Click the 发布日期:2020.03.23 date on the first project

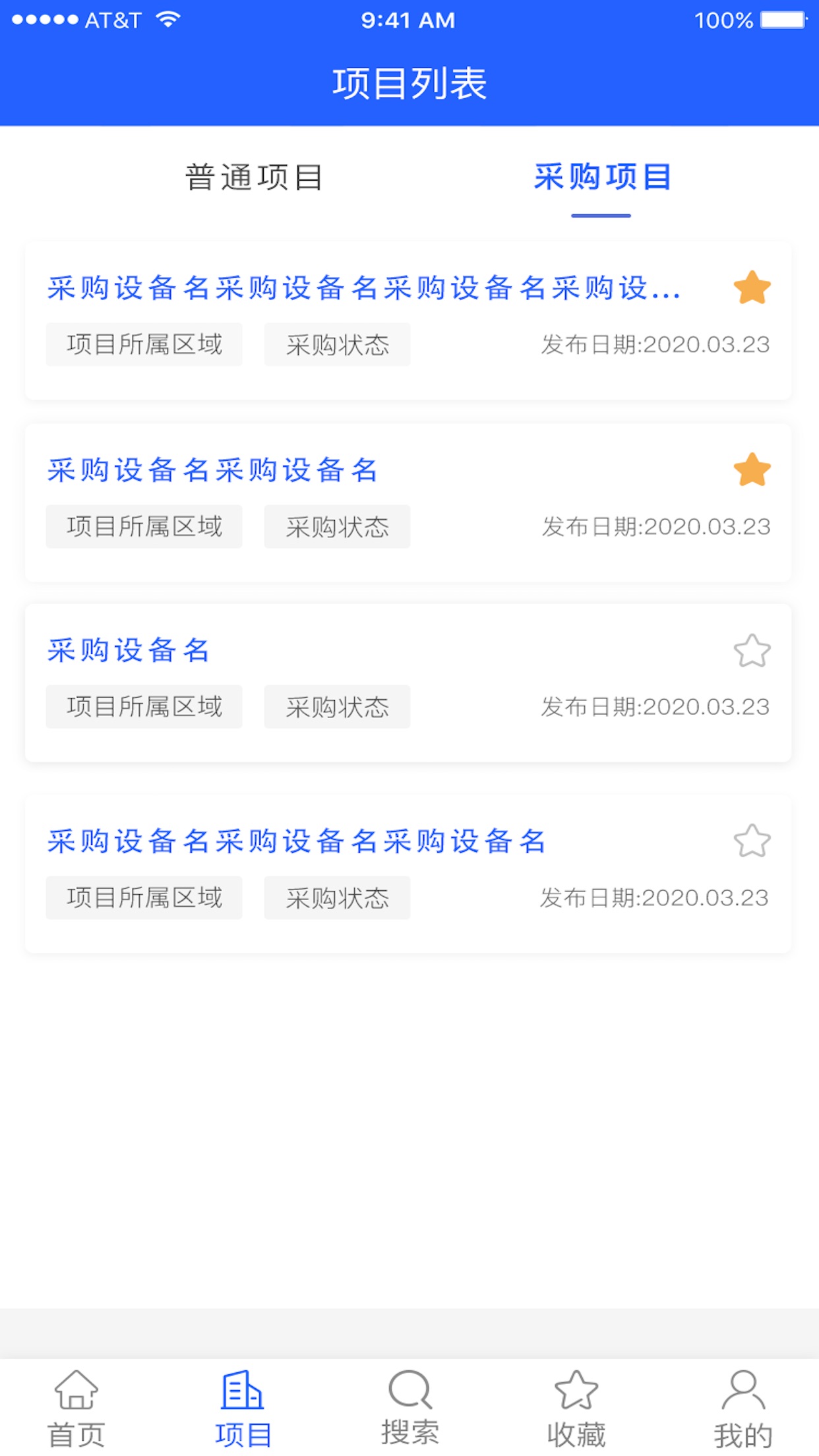pyautogui.click(x=655, y=344)
